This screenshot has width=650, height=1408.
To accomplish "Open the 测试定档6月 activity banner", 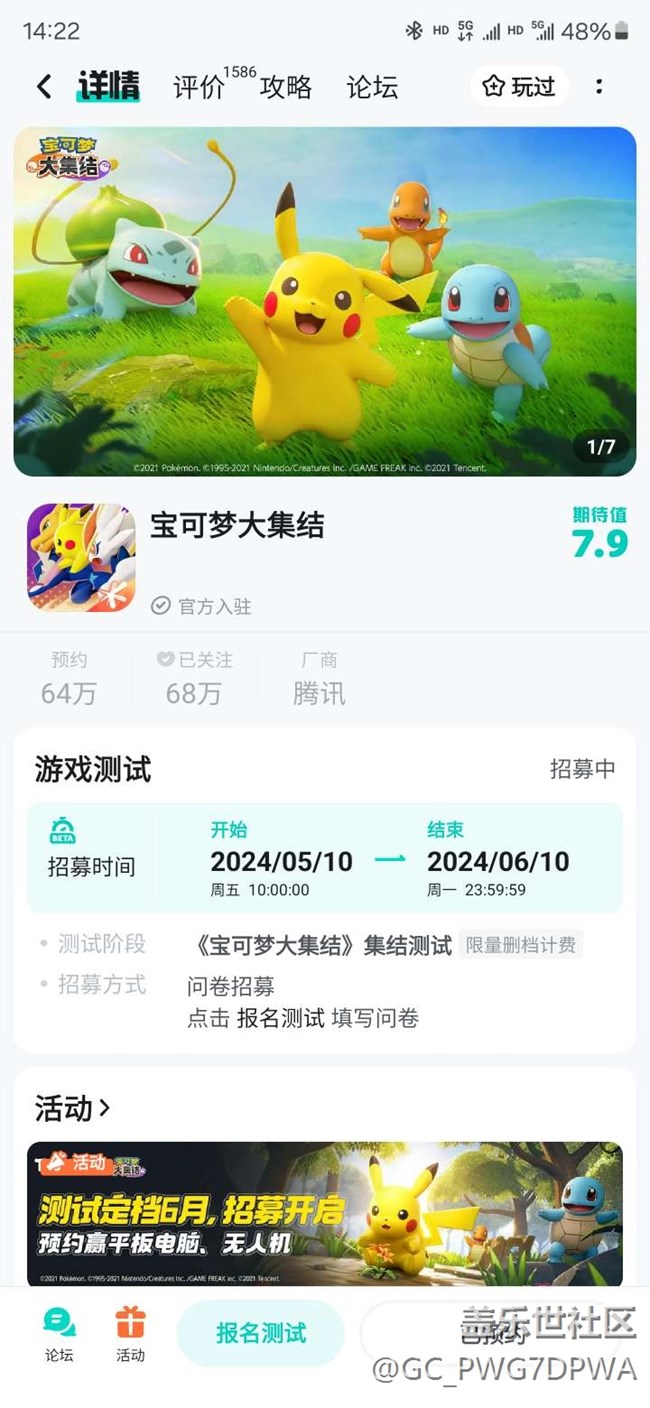I will point(325,1214).
